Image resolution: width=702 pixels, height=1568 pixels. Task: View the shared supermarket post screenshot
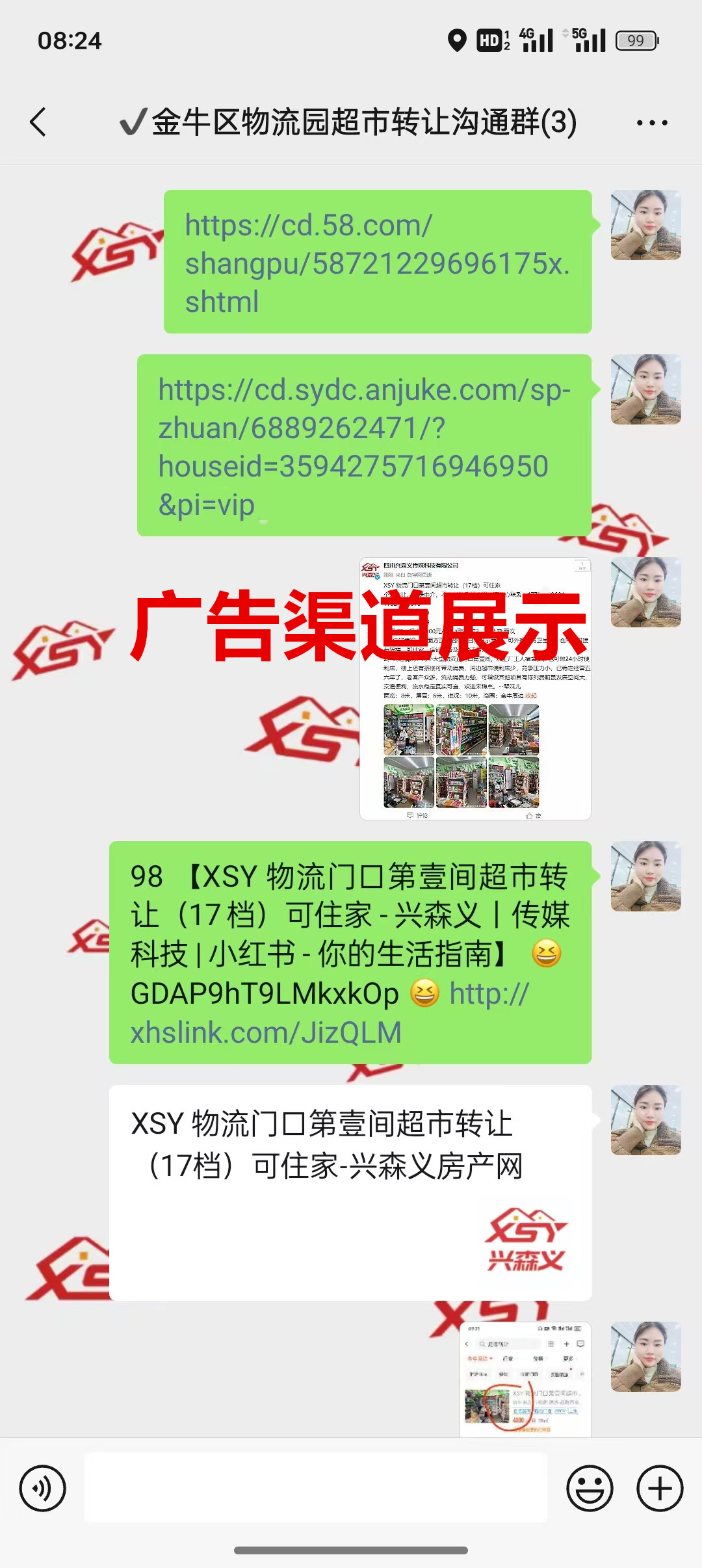475,689
